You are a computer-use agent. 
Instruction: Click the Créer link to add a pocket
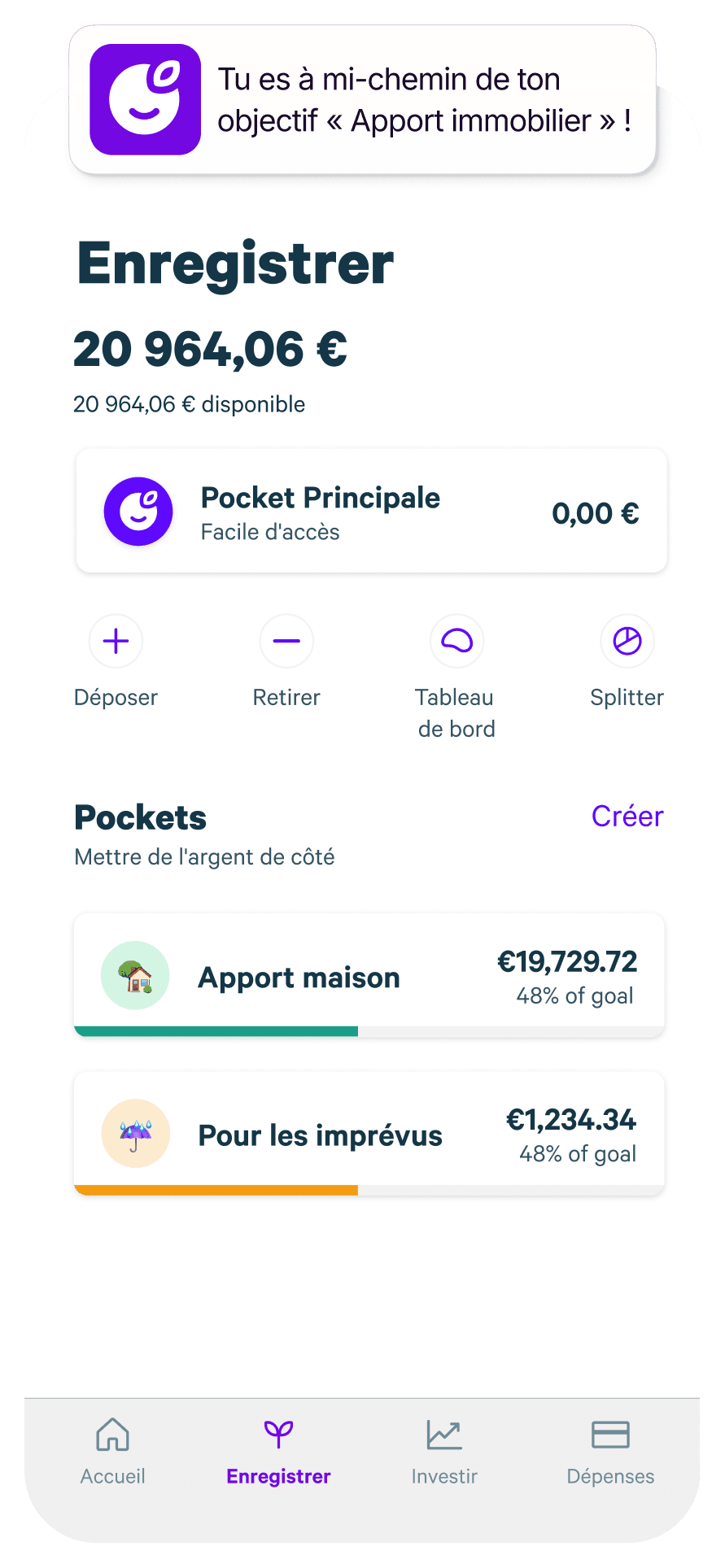pyautogui.click(x=627, y=817)
